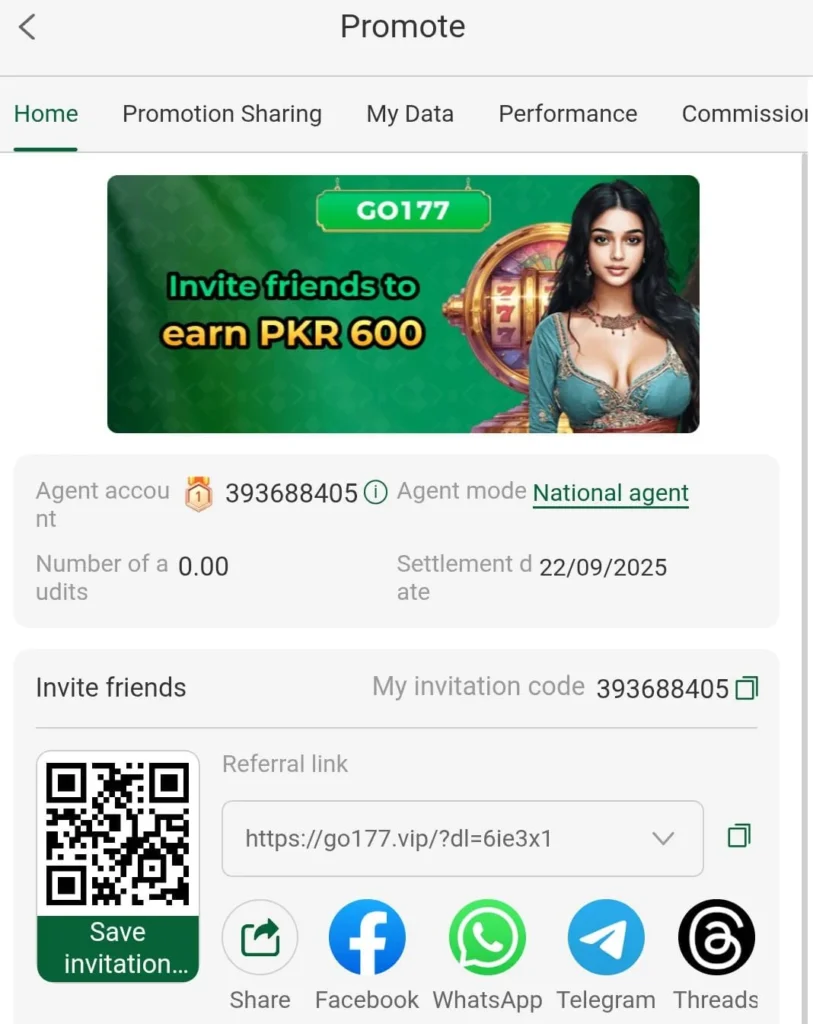
Task: Open the My Data tab
Action: 410,114
